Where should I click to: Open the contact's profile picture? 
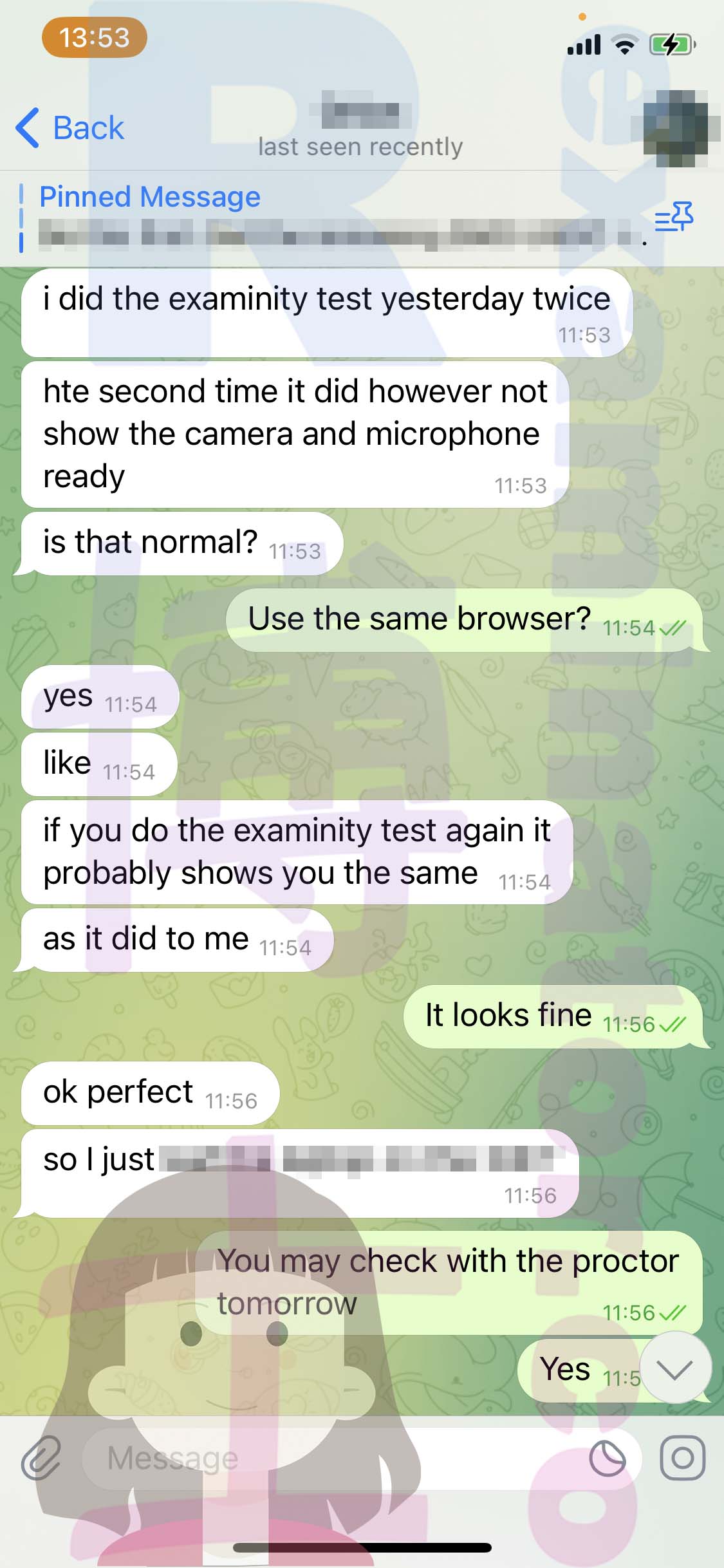[674, 128]
